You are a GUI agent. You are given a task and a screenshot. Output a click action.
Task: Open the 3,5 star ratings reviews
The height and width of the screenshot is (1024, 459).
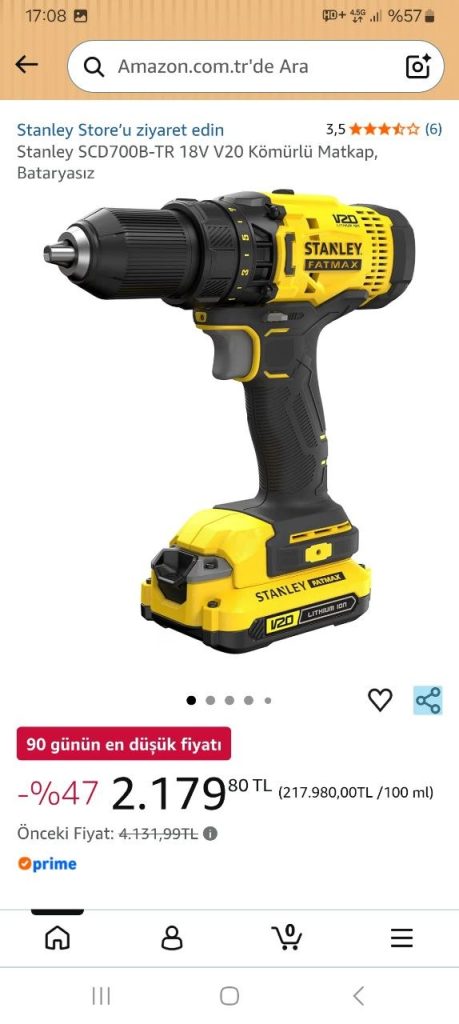(x=384, y=129)
